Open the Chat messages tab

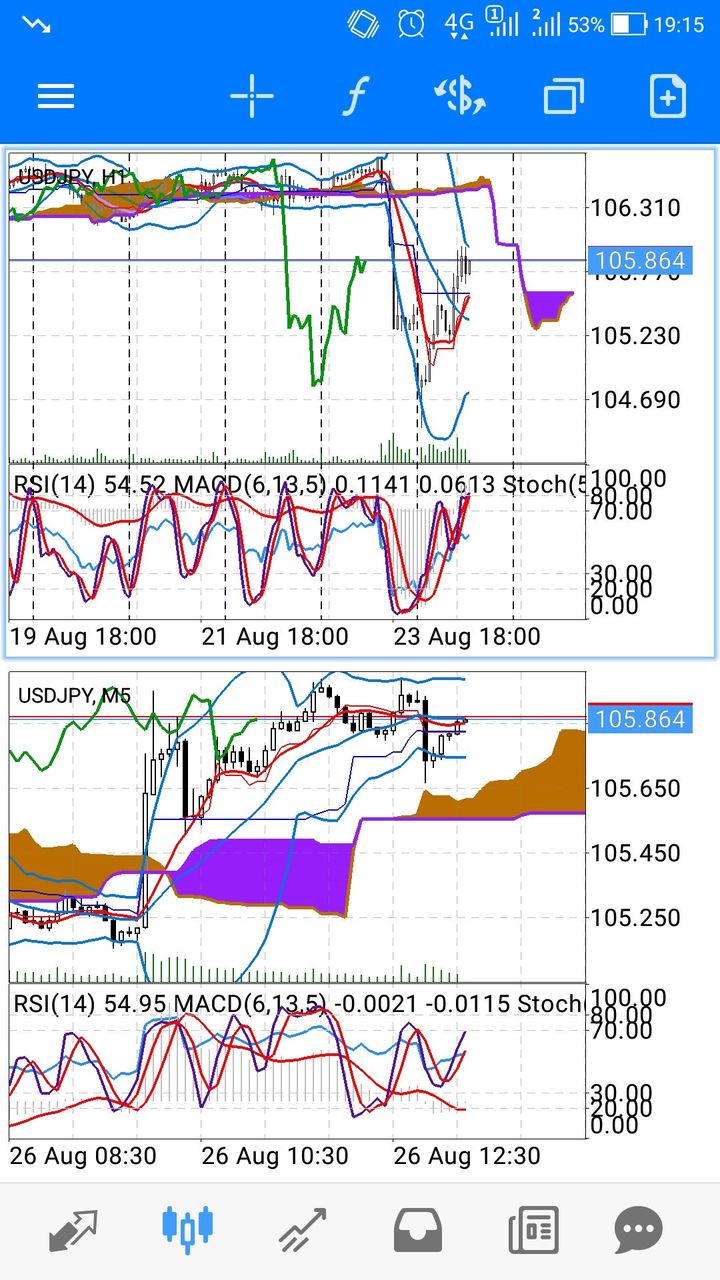[639, 1229]
